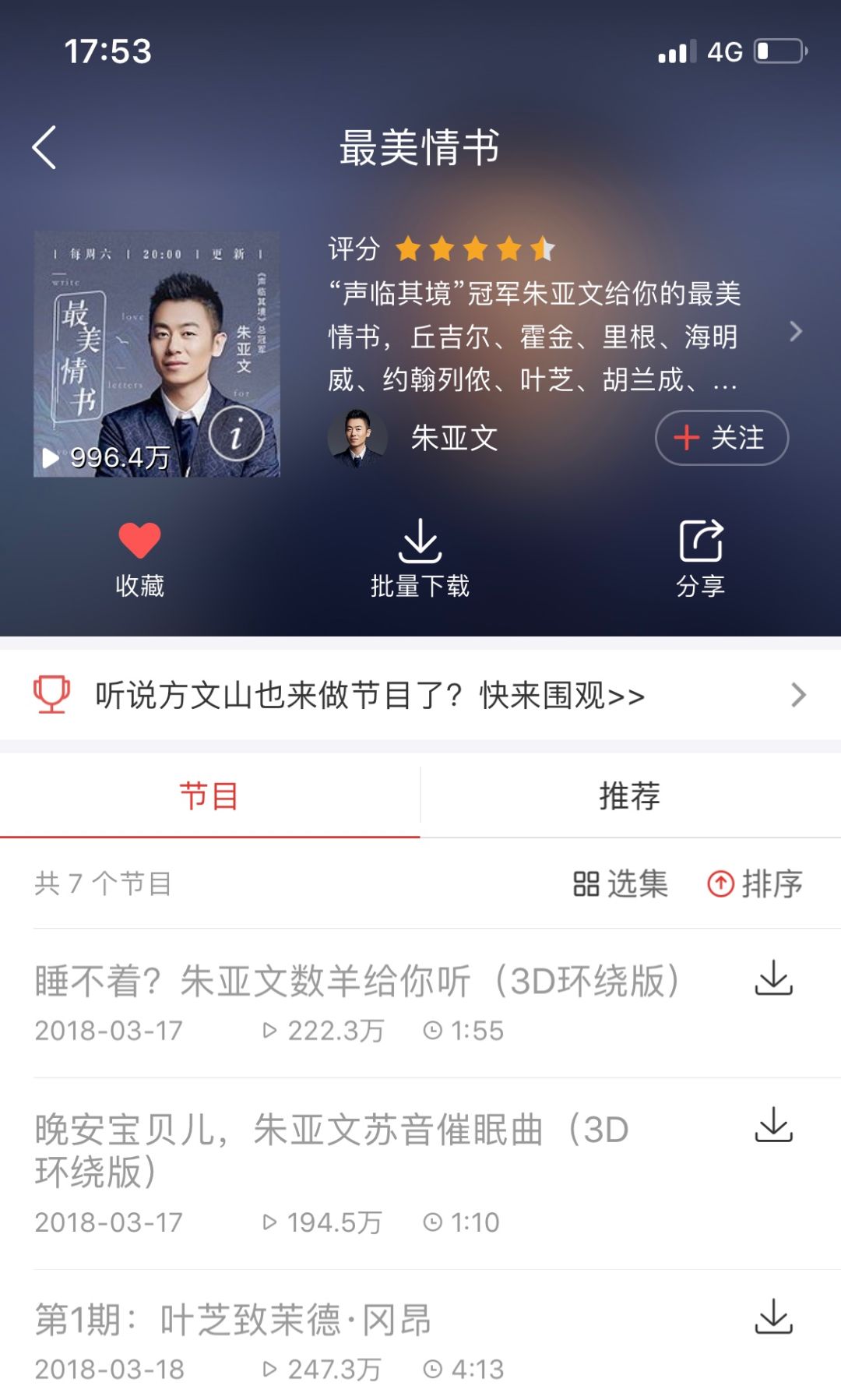Expand the album description chevron
Viewport: 841px width, 1400px height.
pos(795,332)
